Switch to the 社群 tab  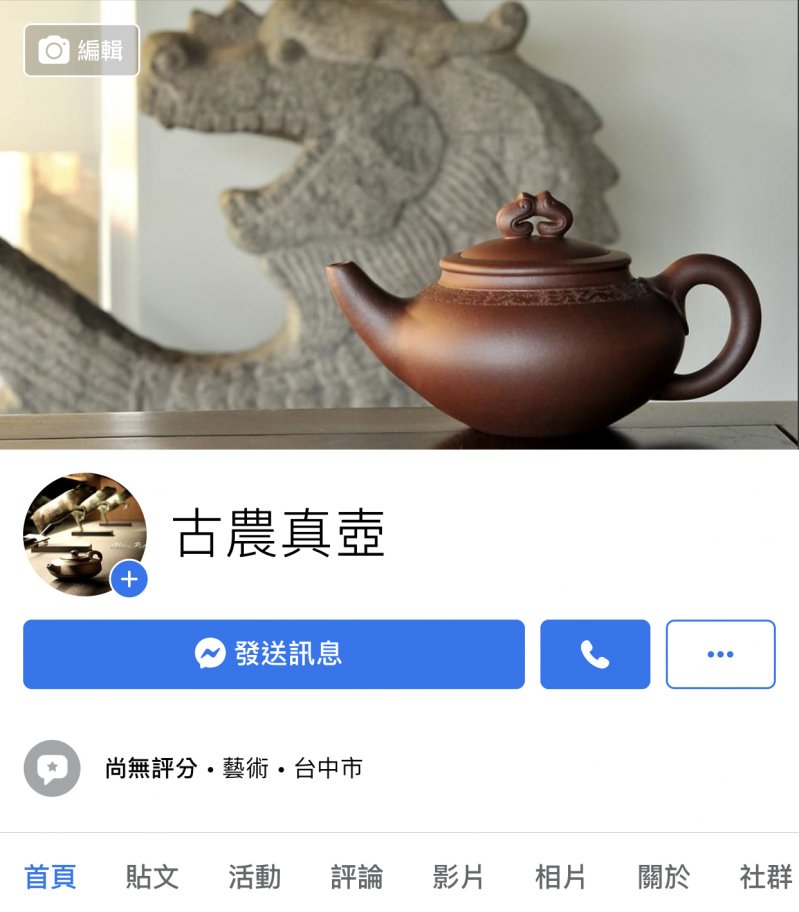(766, 877)
